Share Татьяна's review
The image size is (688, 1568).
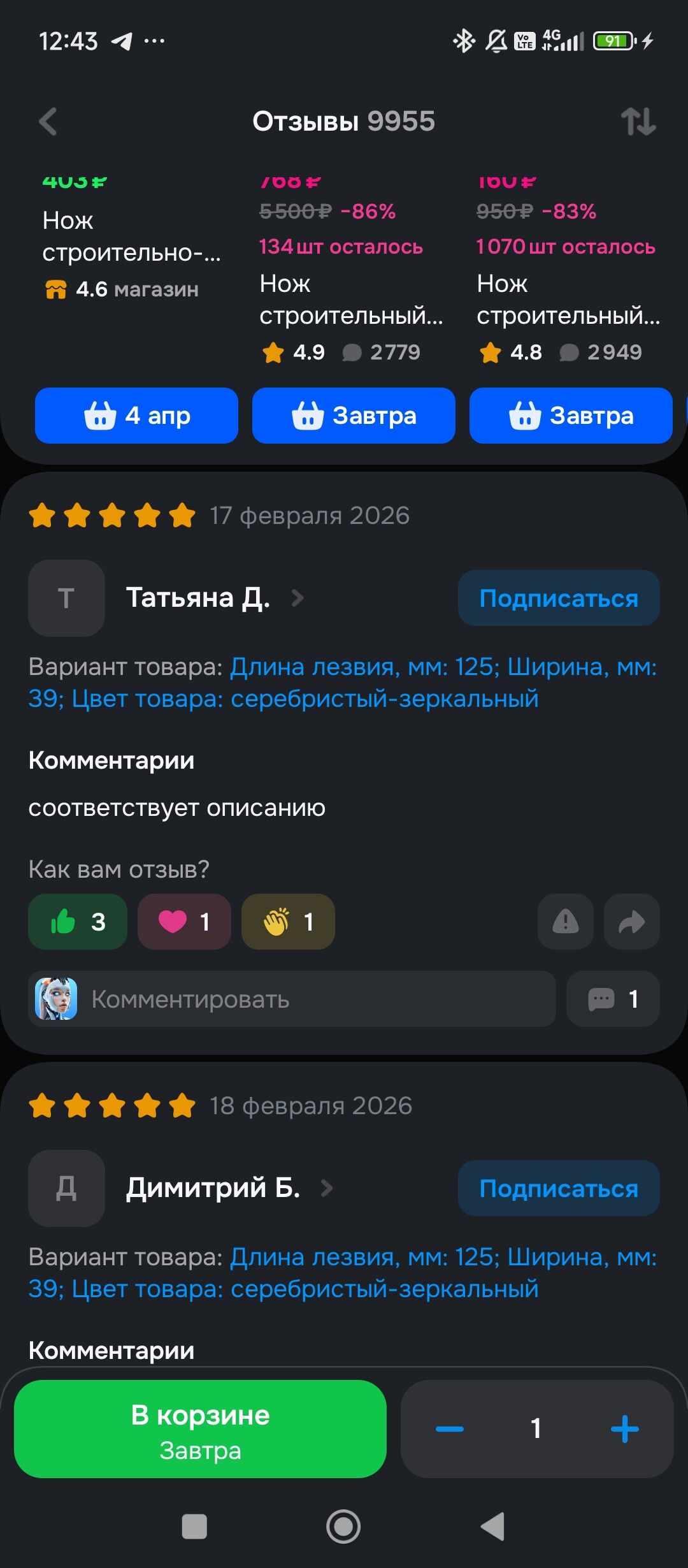point(631,922)
